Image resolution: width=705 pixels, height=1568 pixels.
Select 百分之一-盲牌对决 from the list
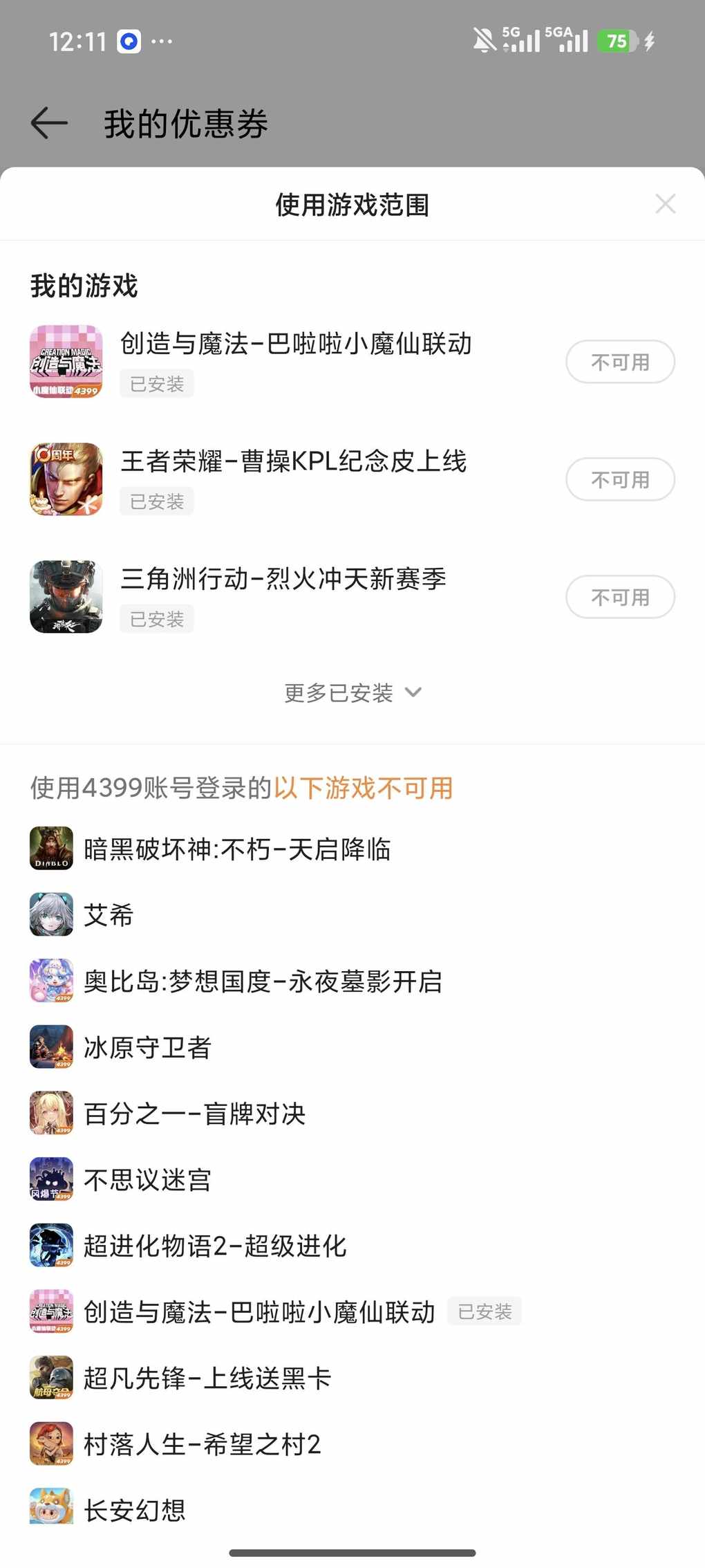tap(194, 1113)
